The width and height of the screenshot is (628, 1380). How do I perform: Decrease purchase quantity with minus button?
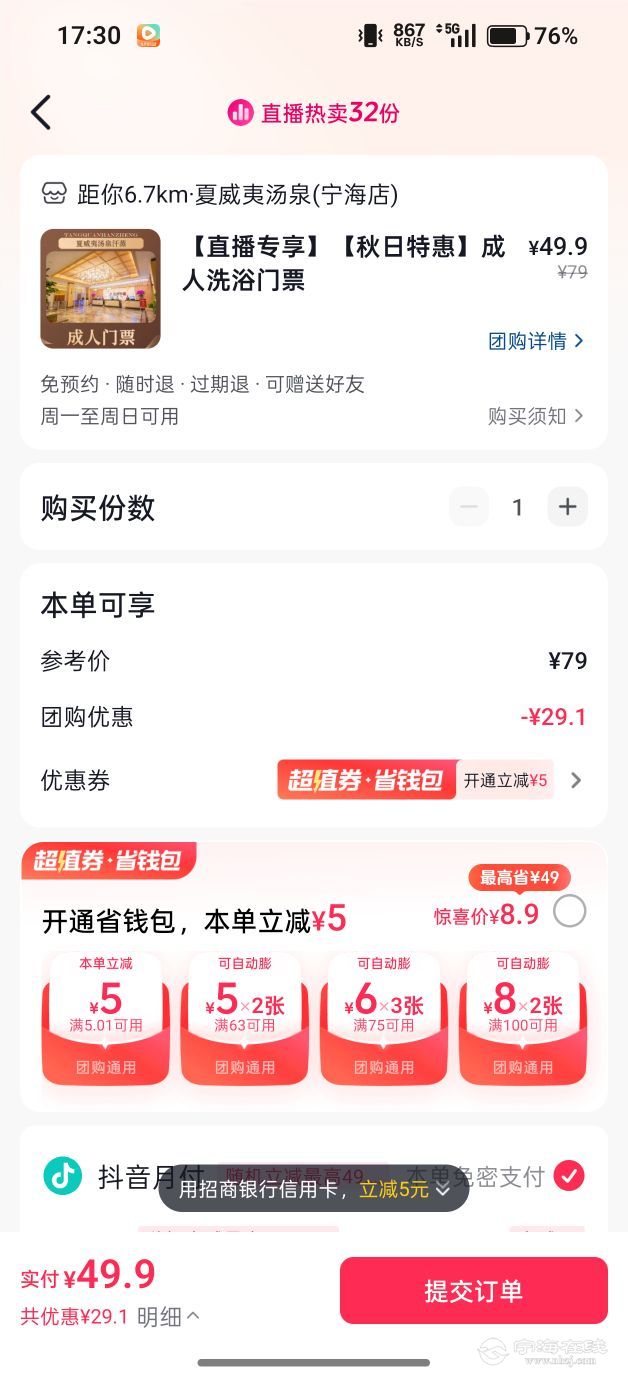(x=468, y=507)
